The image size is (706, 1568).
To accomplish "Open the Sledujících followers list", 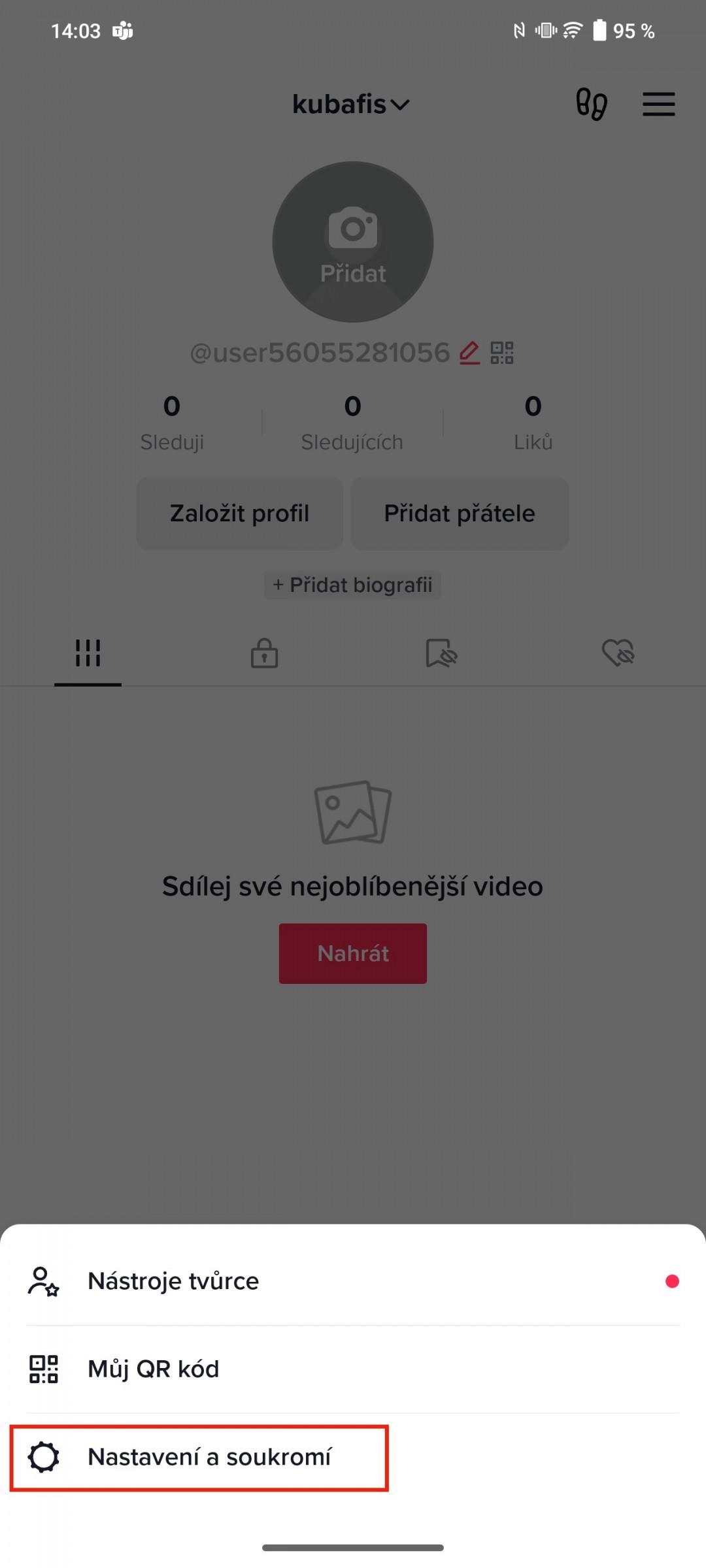I will (x=352, y=423).
